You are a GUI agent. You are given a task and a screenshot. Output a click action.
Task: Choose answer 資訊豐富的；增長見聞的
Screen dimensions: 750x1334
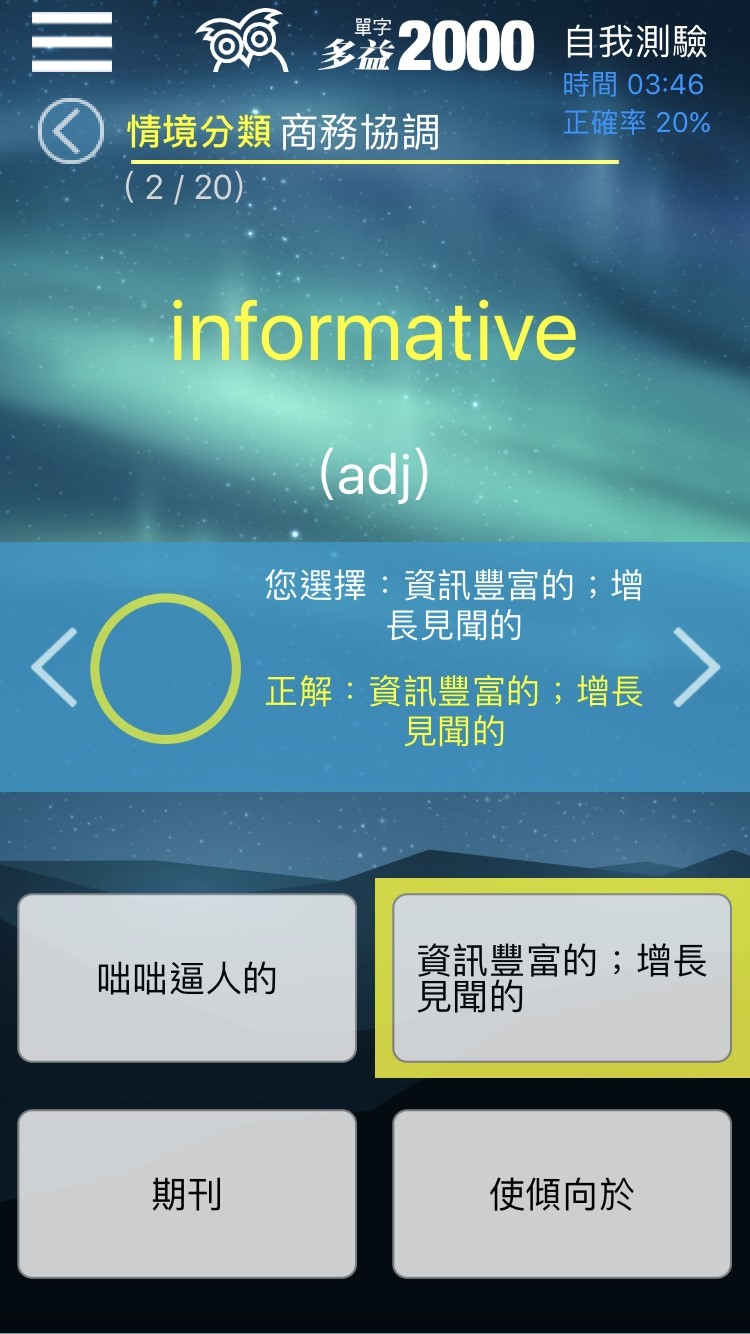[561, 978]
